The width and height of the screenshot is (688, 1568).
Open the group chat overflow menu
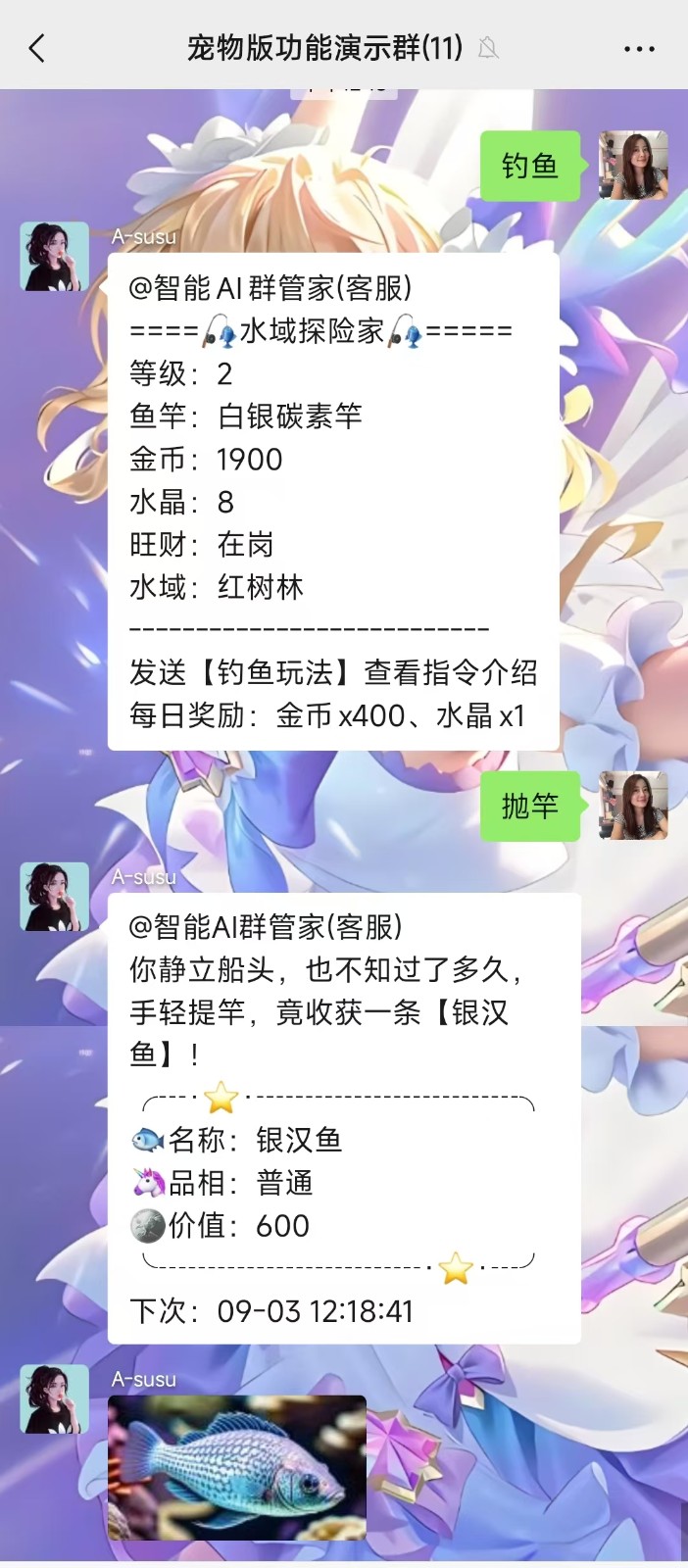click(x=639, y=48)
